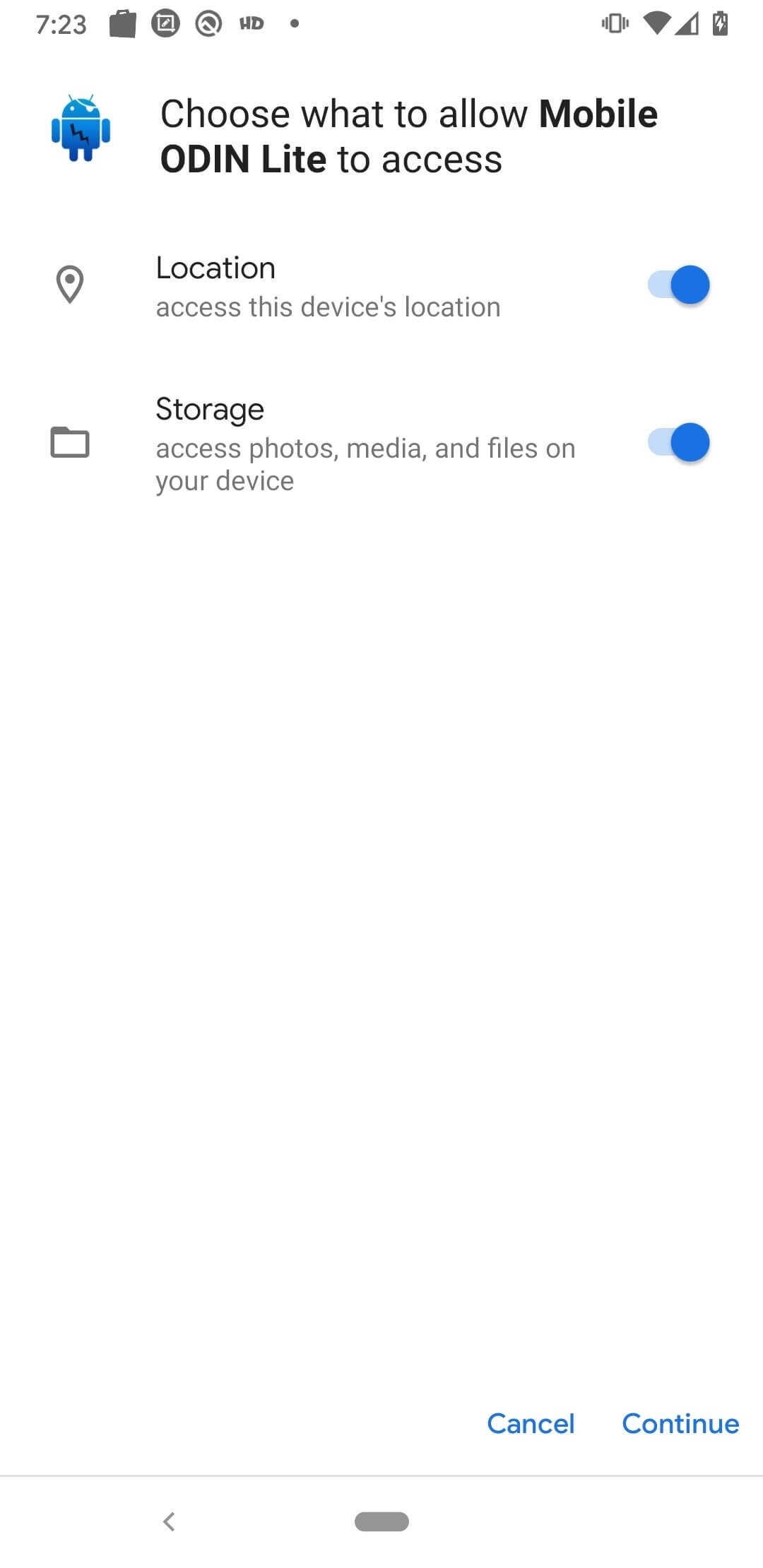Click the vibrate mode status icon
This screenshot has width=763, height=1568.
[x=614, y=23]
